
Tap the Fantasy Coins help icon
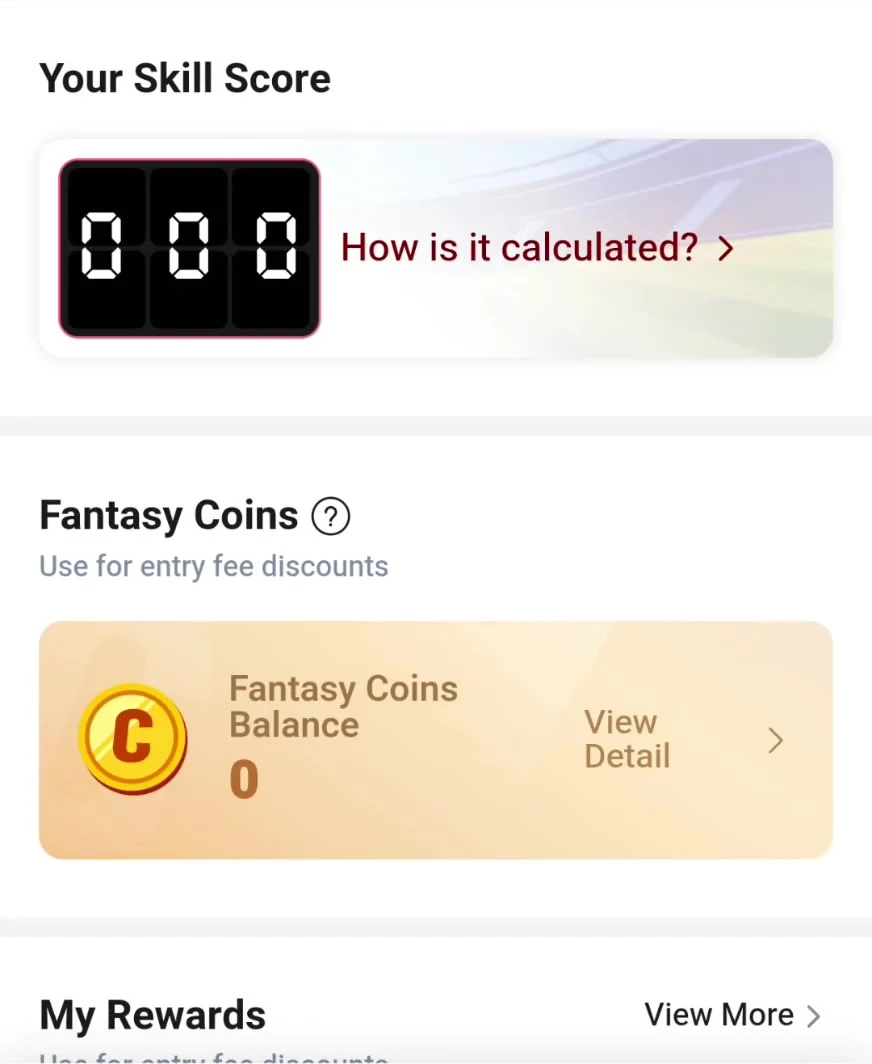coord(330,516)
